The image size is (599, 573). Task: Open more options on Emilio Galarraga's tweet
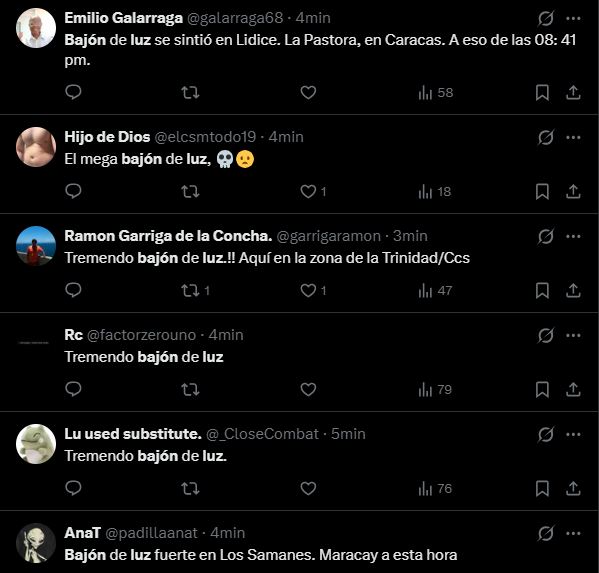(x=573, y=18)
